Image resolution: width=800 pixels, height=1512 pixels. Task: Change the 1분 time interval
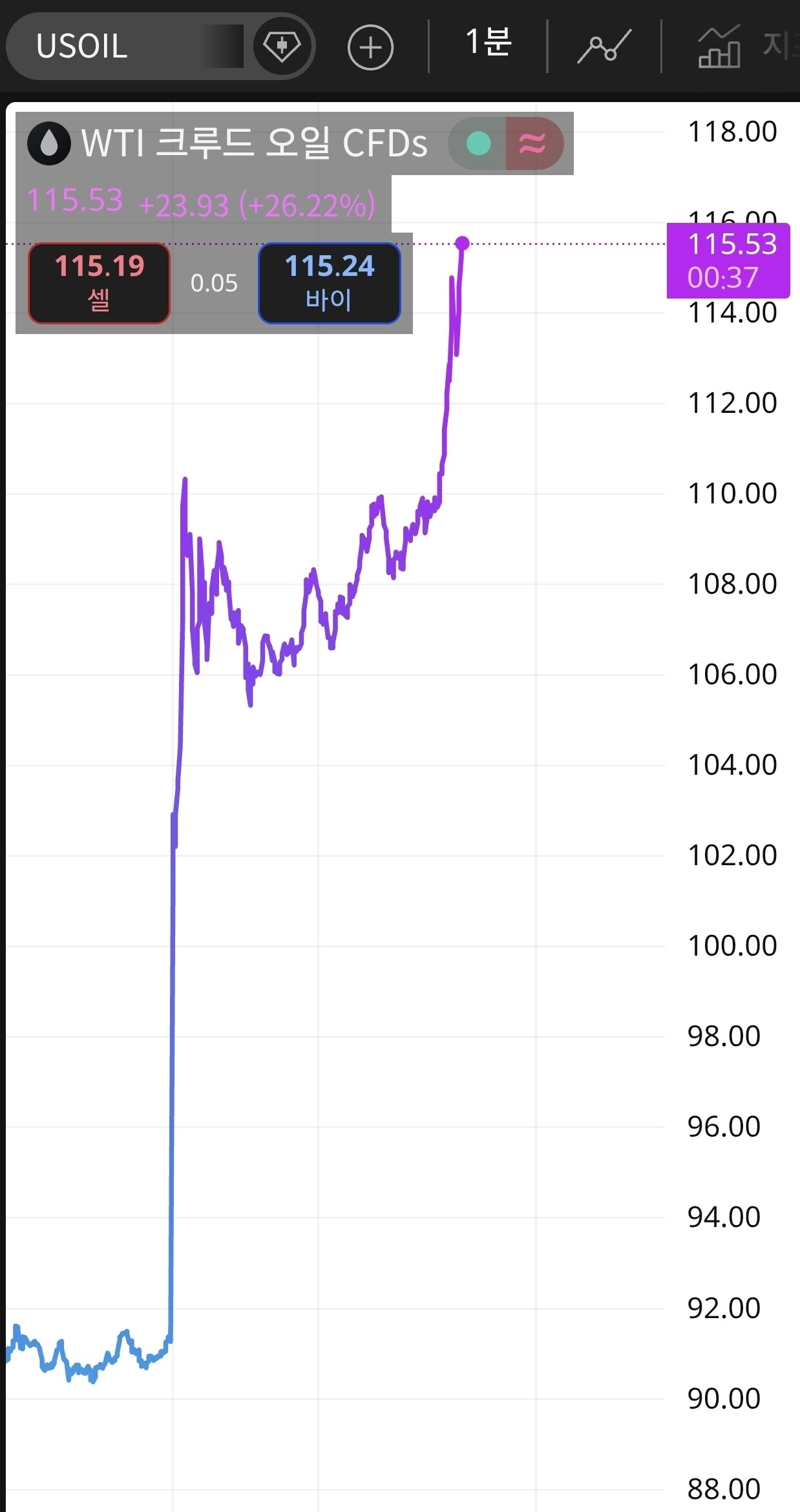[x=489, y=43]
